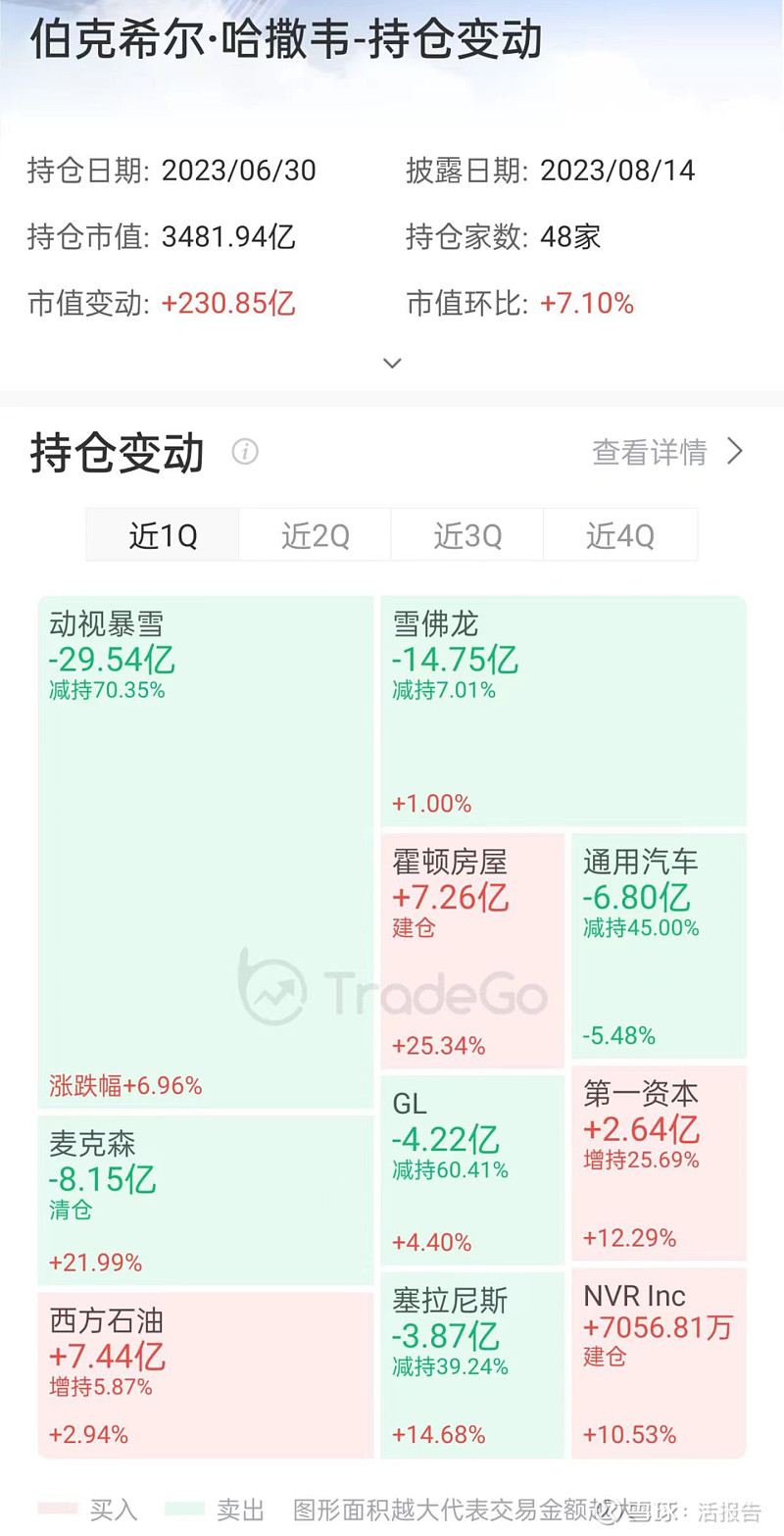784x1536 pixels.
Task: Click the 近3Q filter button
Action: [x=467, y=534]
